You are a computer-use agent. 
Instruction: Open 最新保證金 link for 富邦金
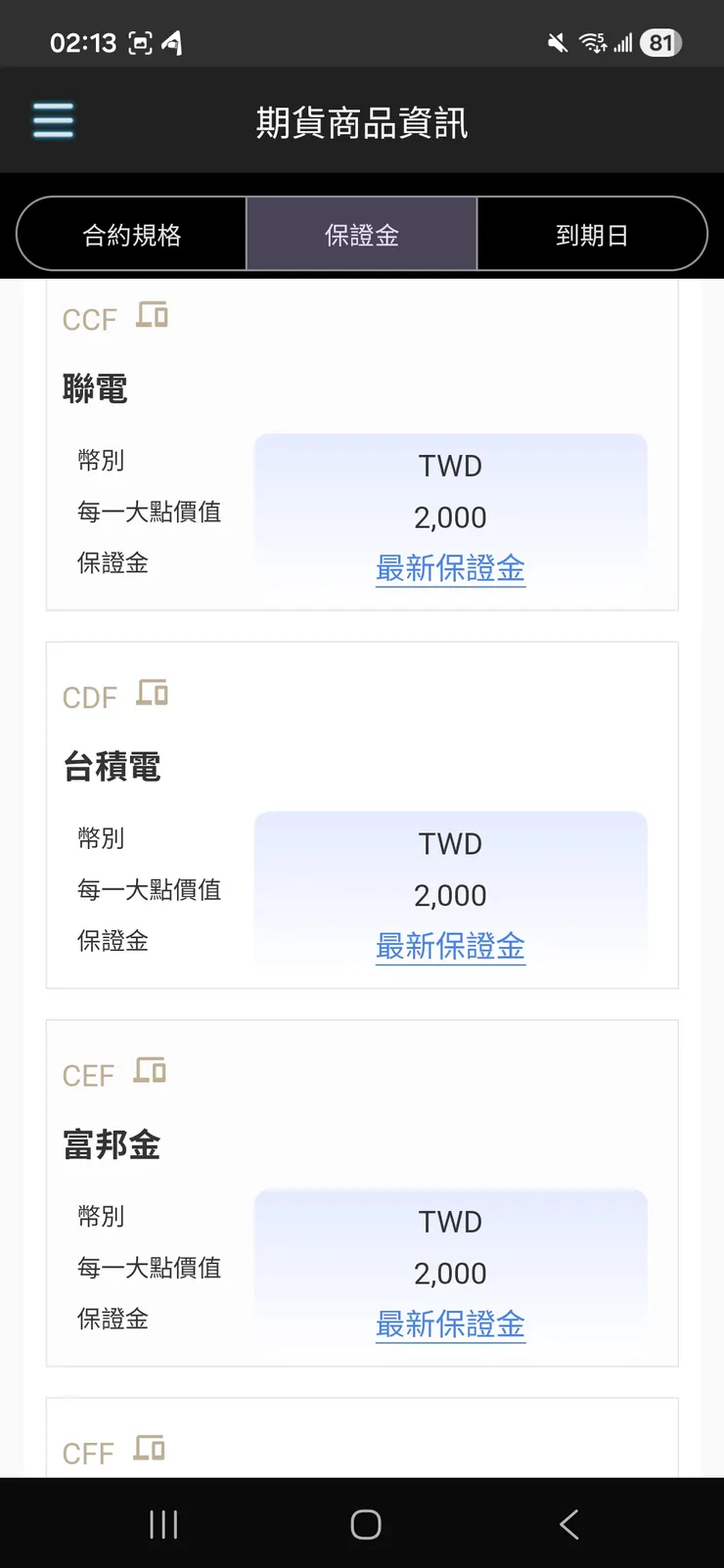[x=450, y=1324]
